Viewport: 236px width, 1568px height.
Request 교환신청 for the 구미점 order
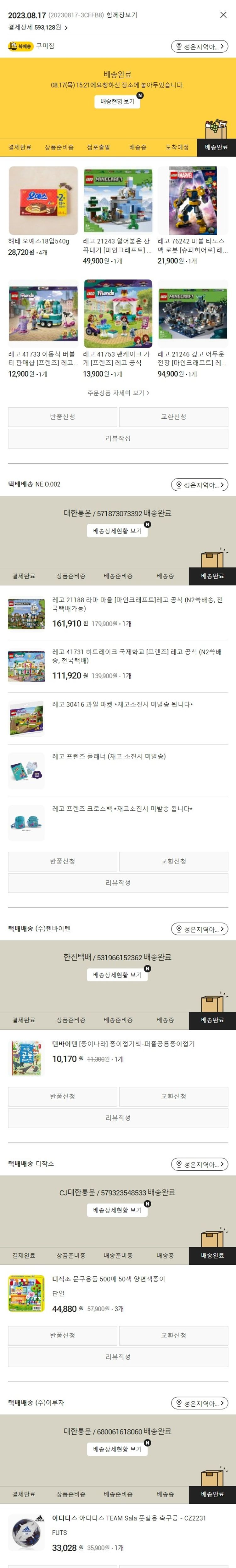click(173, 417)
